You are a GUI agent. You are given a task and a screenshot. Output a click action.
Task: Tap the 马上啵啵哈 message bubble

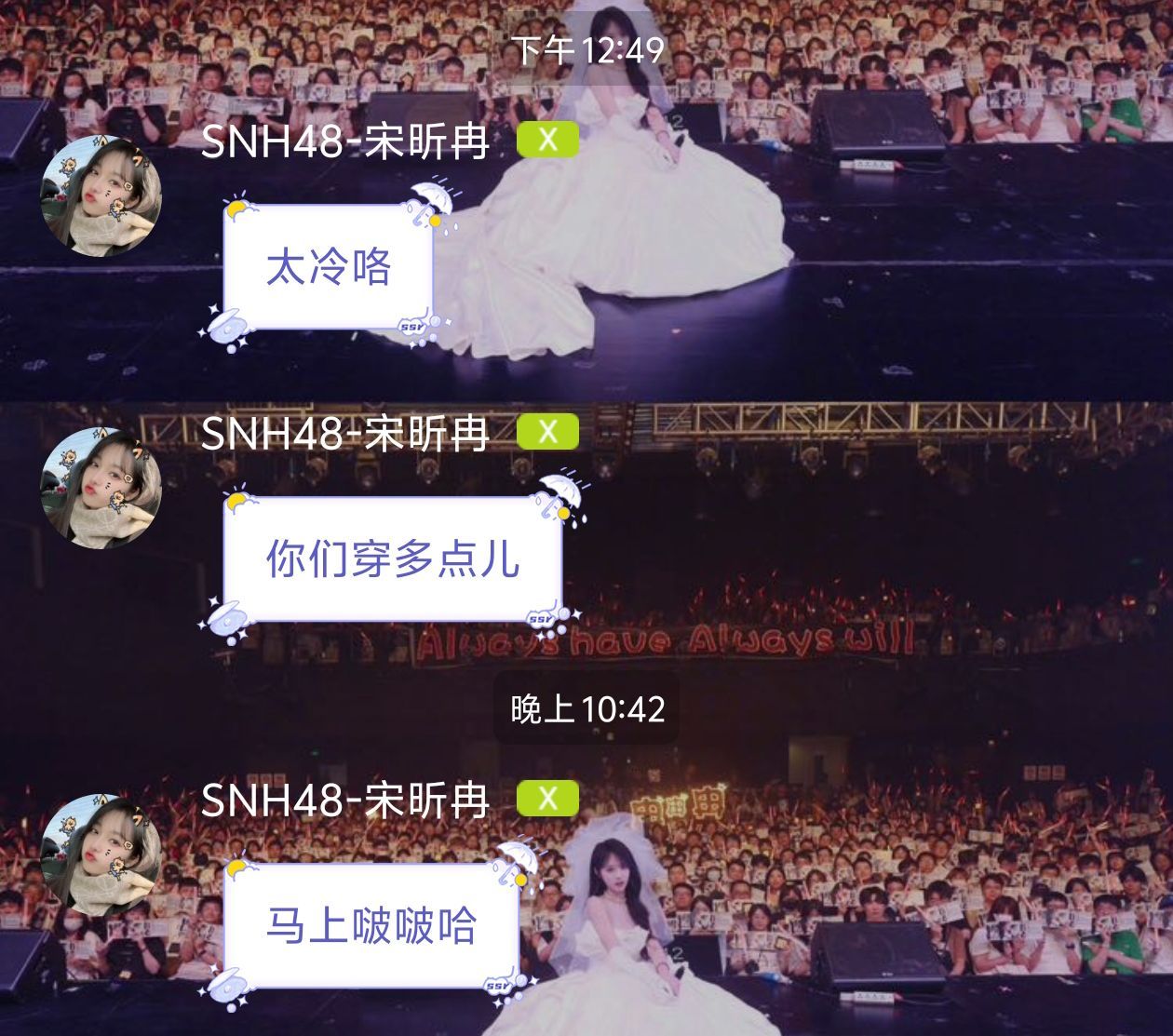click(371, 925)
